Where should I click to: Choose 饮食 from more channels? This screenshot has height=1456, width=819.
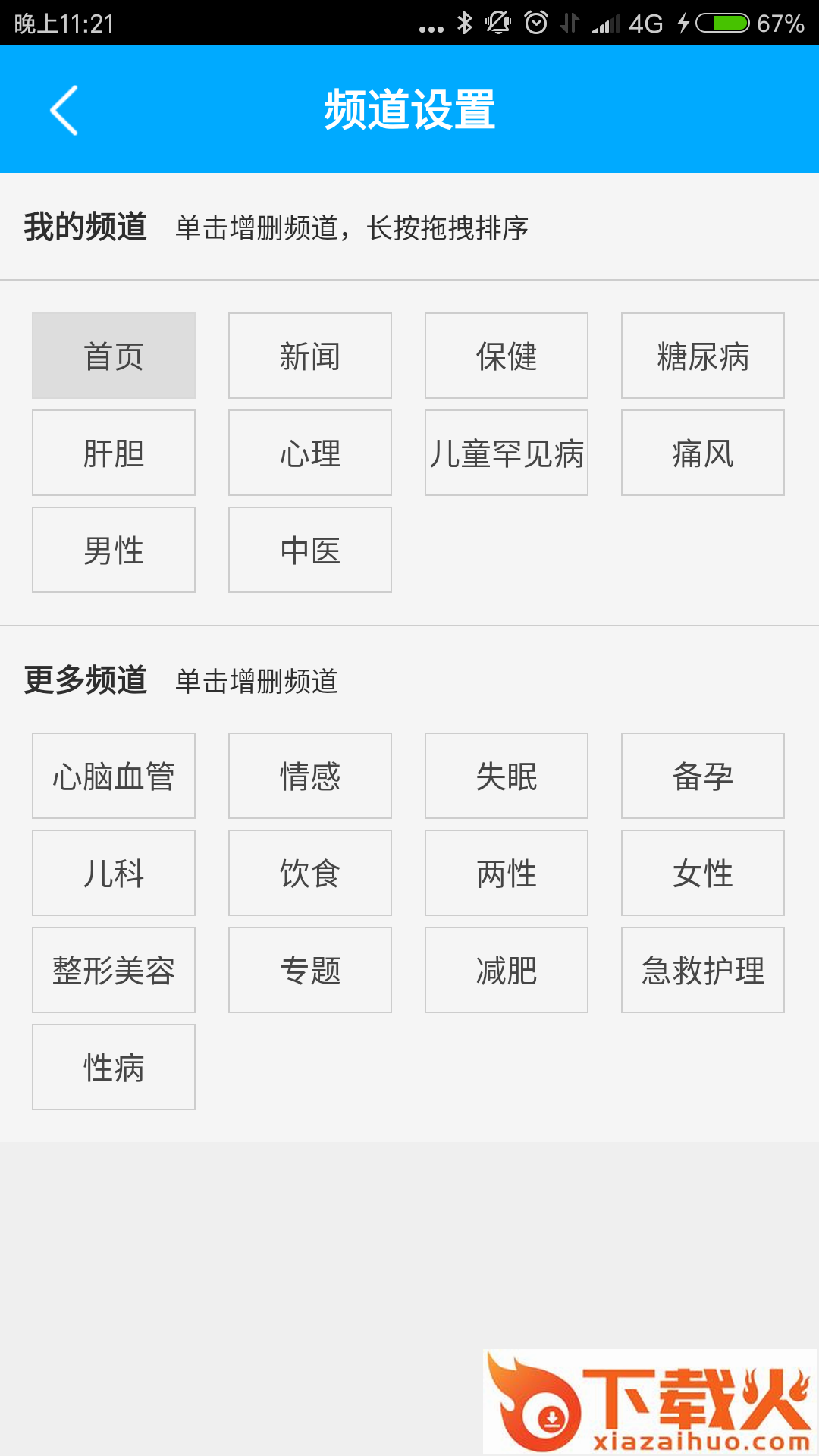pos(309,873)
